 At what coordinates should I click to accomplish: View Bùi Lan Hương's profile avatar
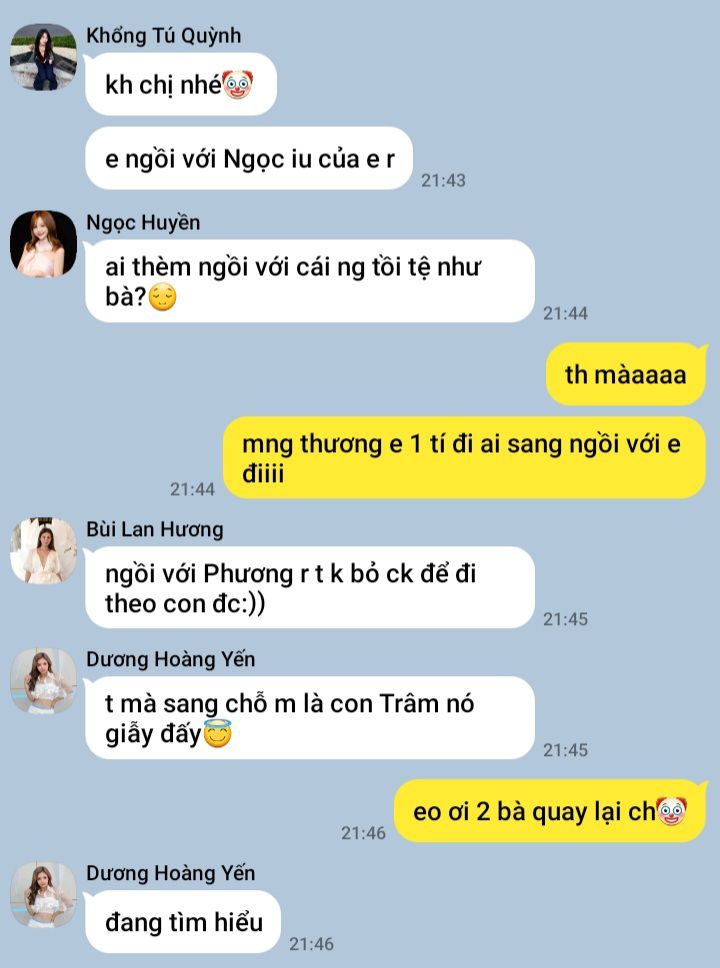(43, 551)
